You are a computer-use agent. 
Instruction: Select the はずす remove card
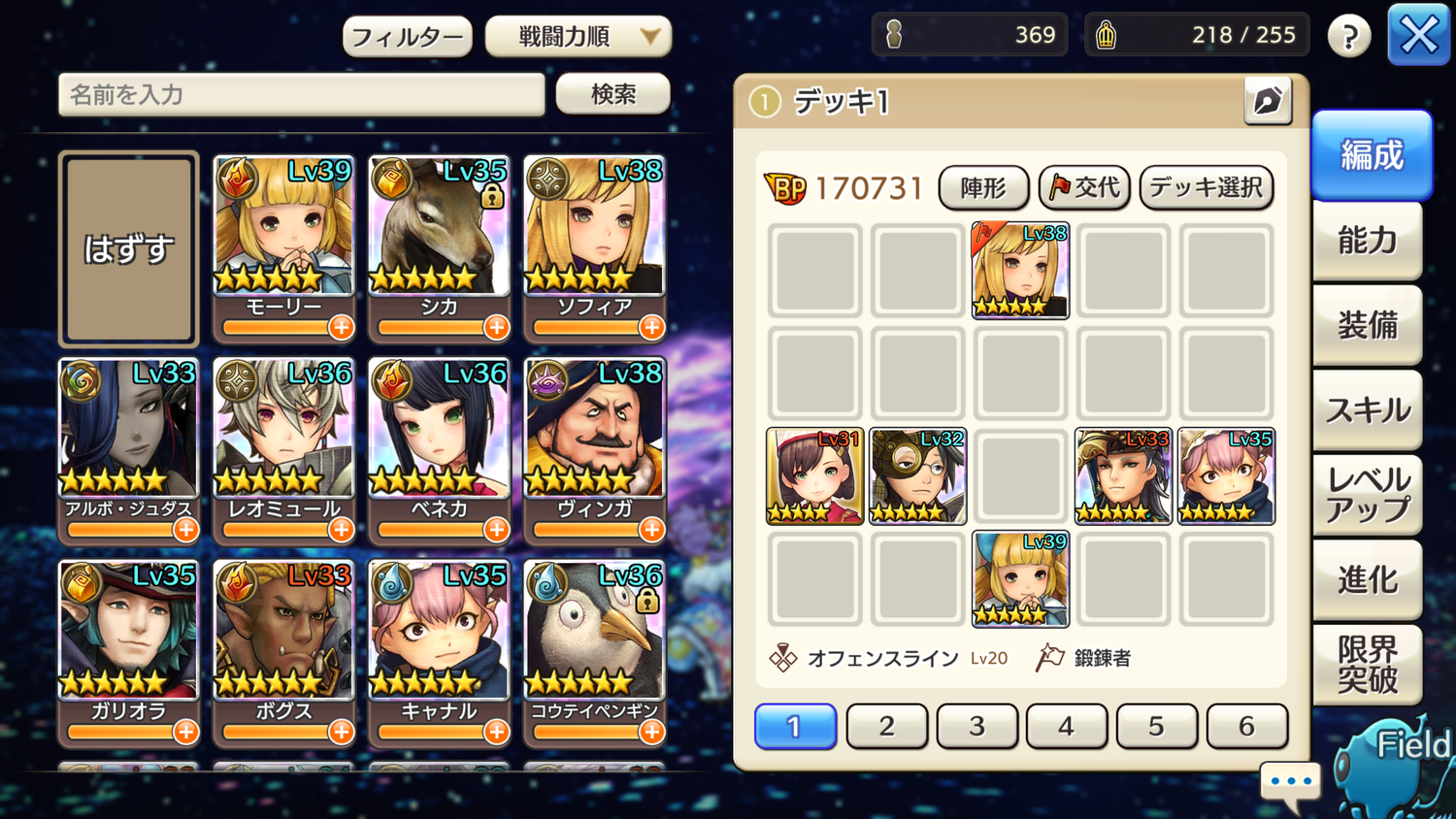click(129, 249)
